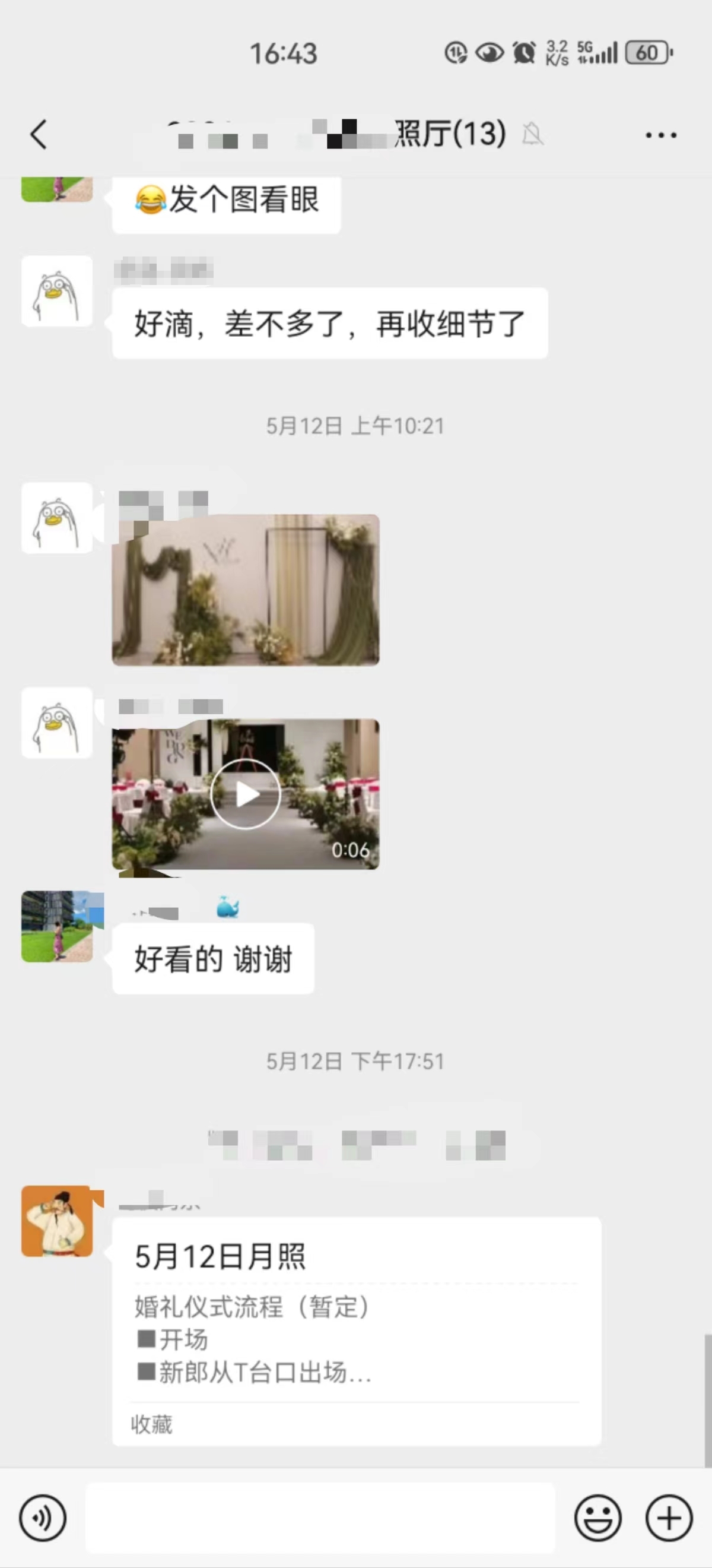View the profile of the 好看的 谢谢 sender
Screen dimensions: 712x1568
[57, 926]
